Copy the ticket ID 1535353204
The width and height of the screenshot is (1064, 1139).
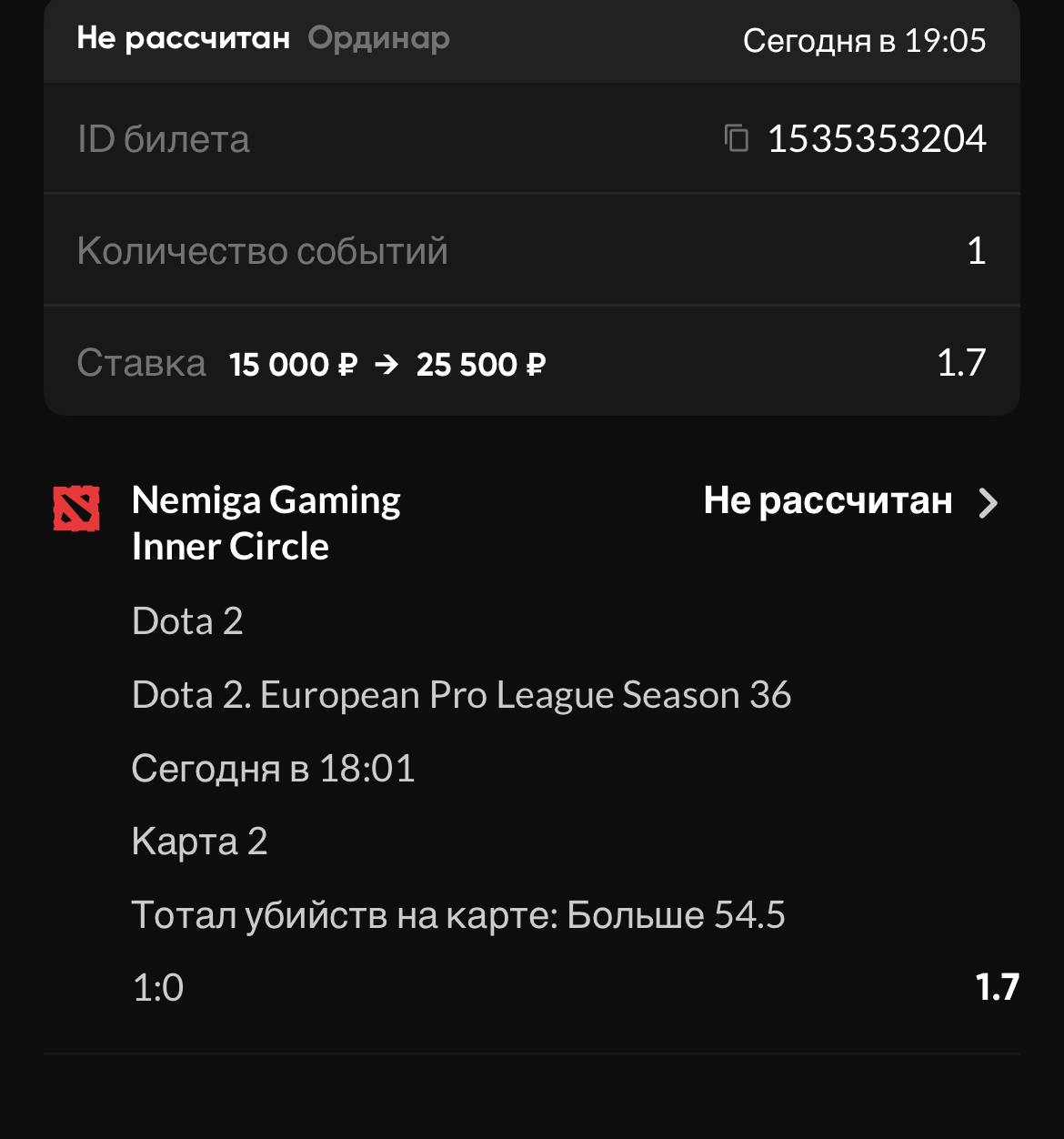point(736,138)
